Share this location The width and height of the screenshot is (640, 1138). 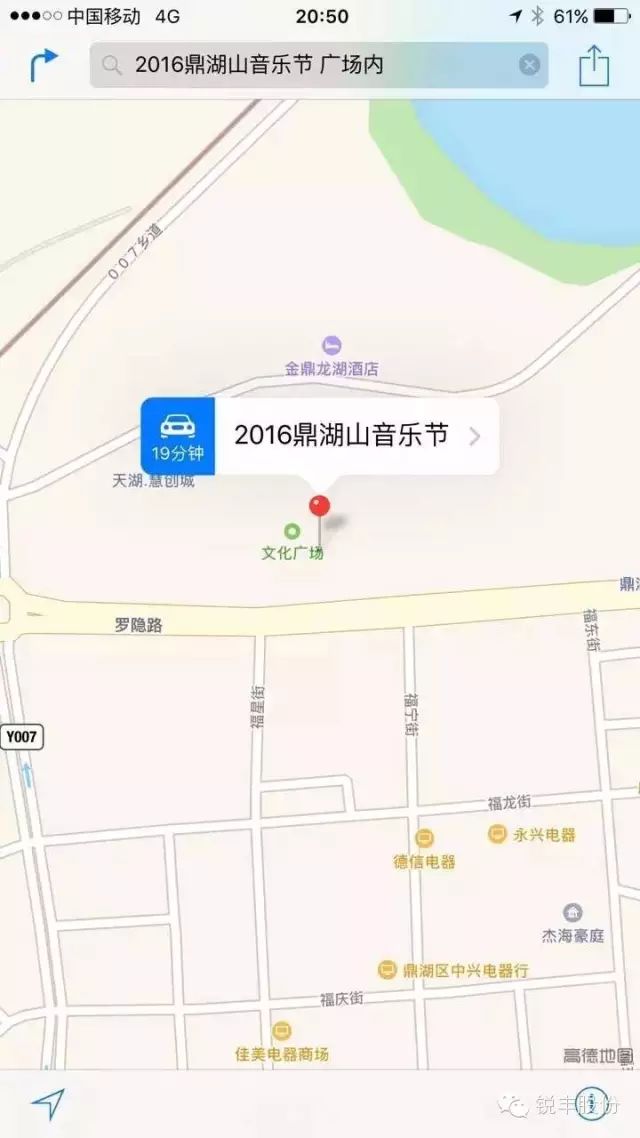(x=594, y=65)
